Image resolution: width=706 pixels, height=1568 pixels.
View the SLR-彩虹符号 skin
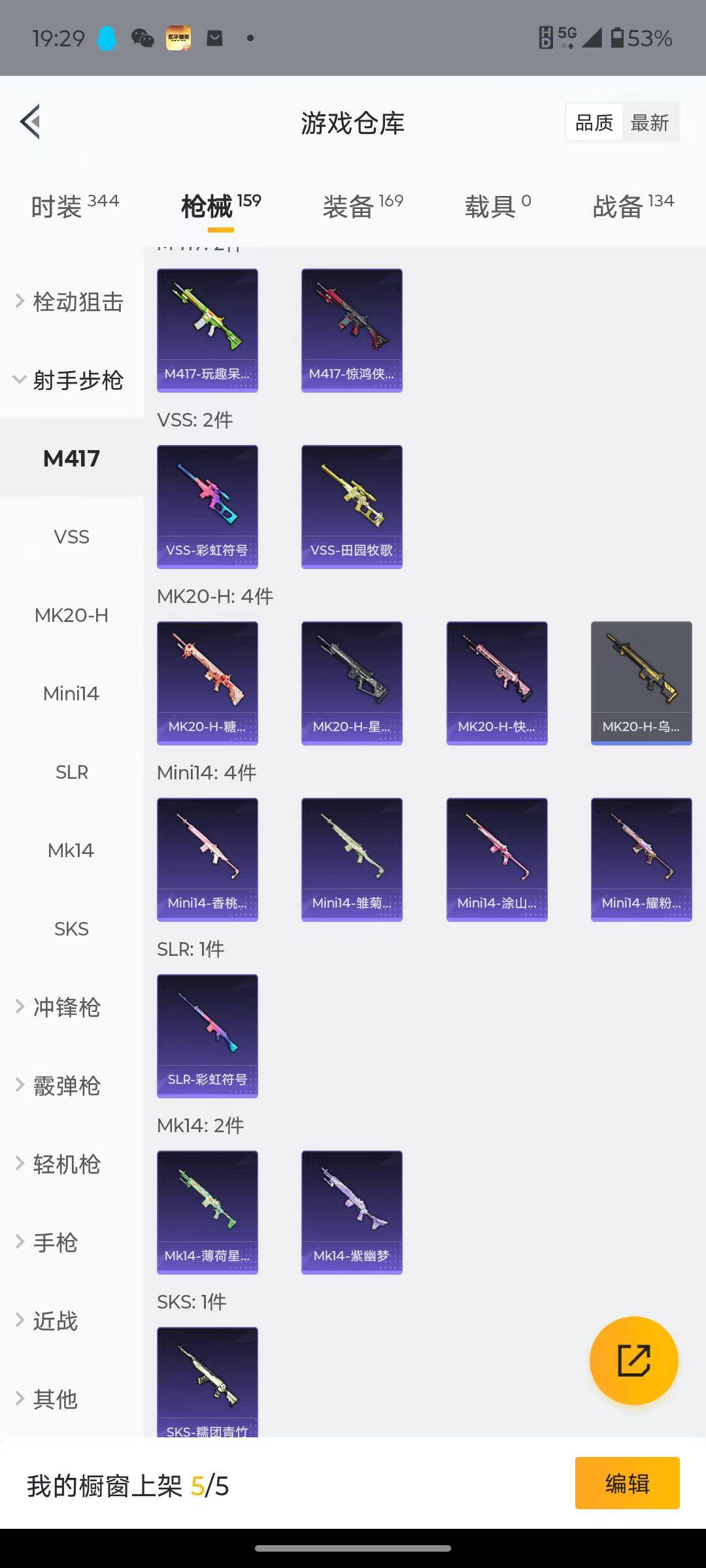[x=207, y=1036]
